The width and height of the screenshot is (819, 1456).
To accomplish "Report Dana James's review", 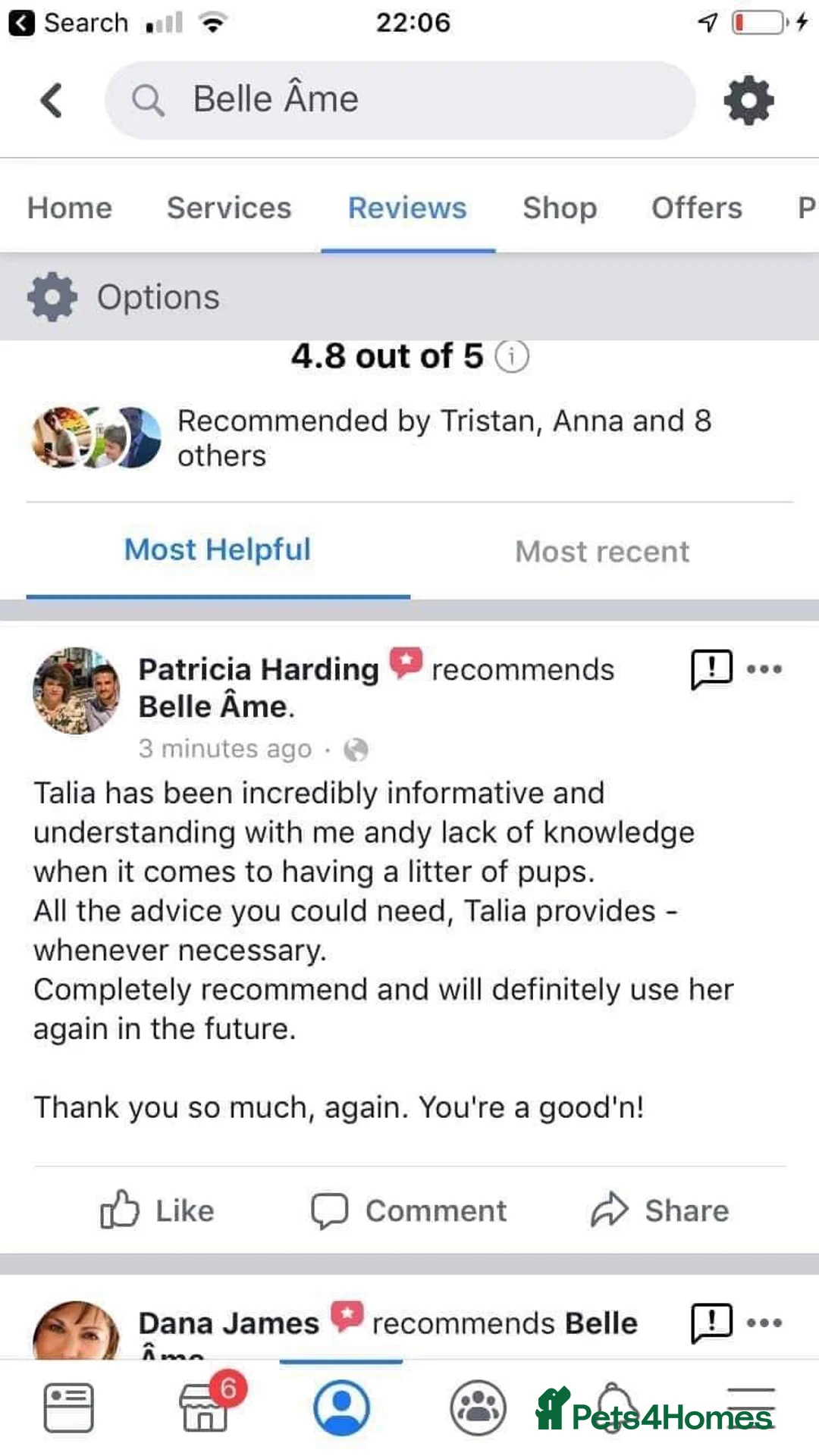I will (x=711, y=1323).
